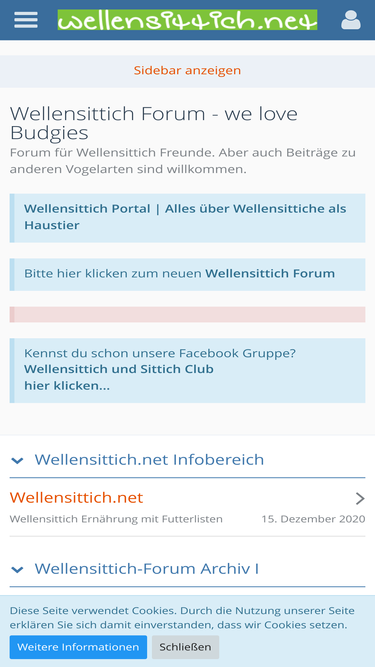Image resolution: width=375 pixels, height=667 pixels.
Task: Tap Weitere Informationen about cookies
Action: 78,647
